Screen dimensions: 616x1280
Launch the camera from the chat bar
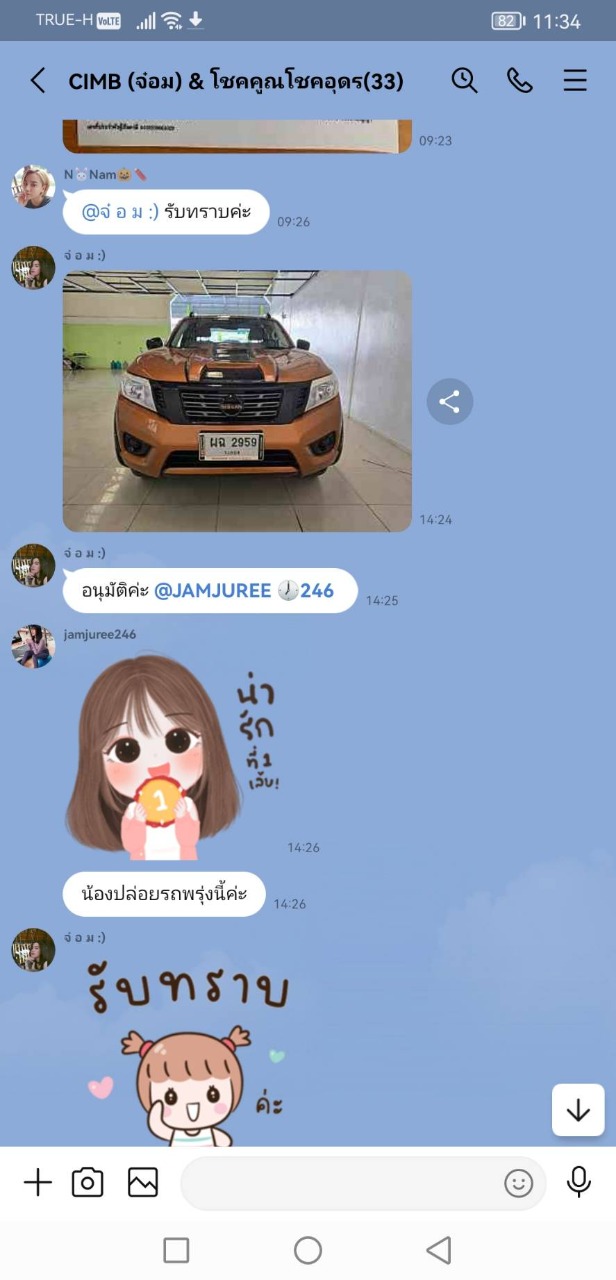pos(88,1183)
